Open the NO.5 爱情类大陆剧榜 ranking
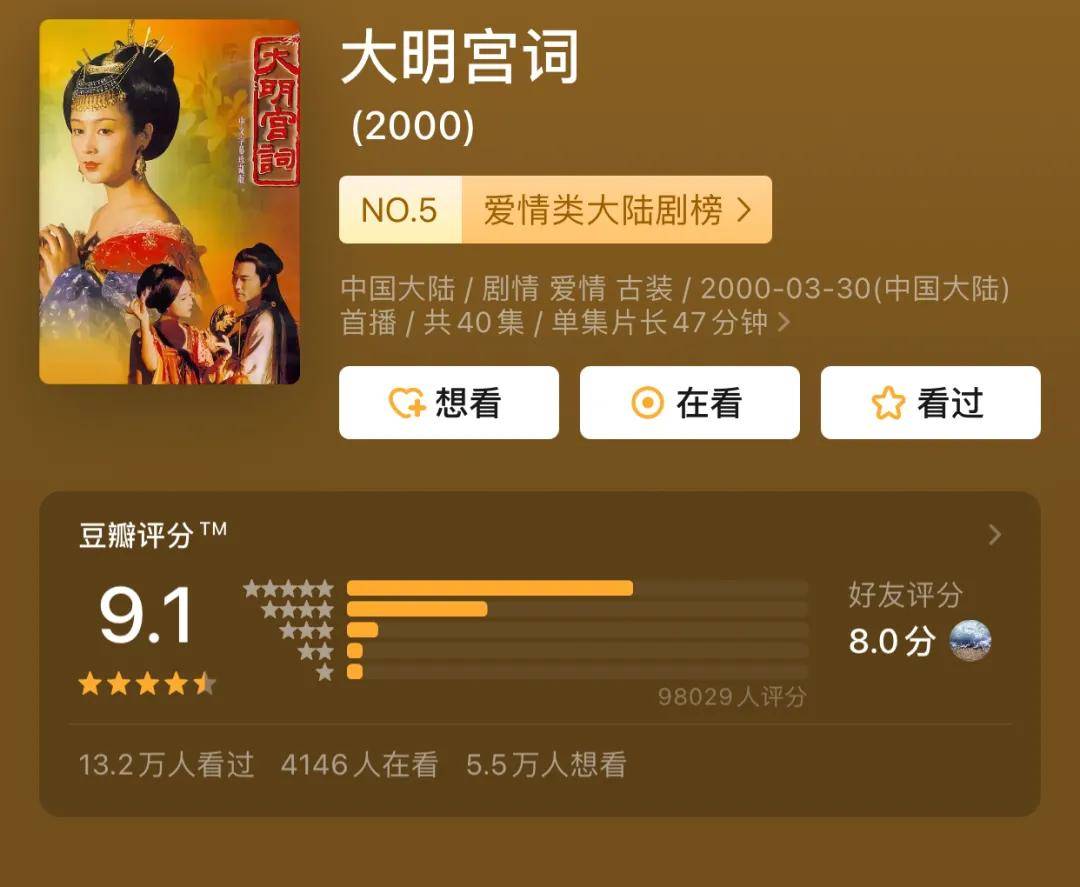 pos(555,210)
